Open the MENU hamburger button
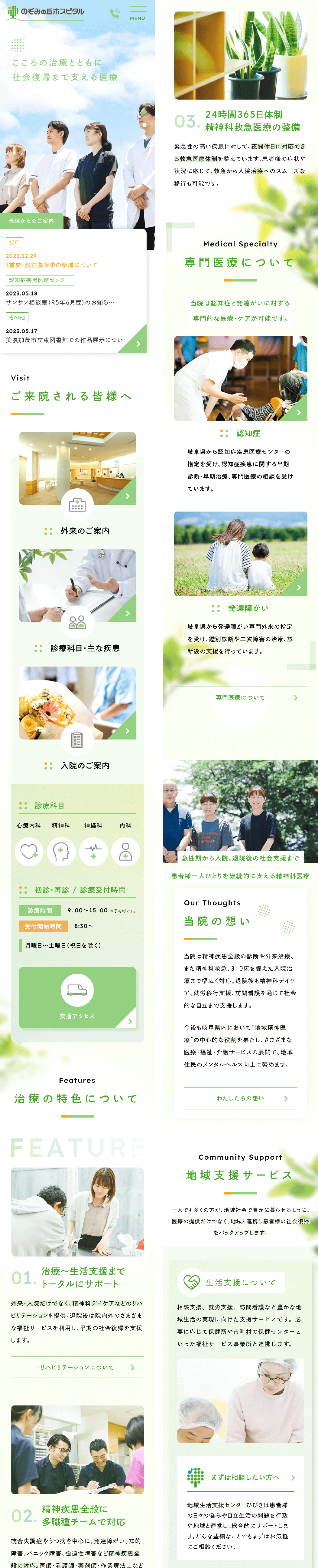This screenshot has width=318, height=1568. 138,13
